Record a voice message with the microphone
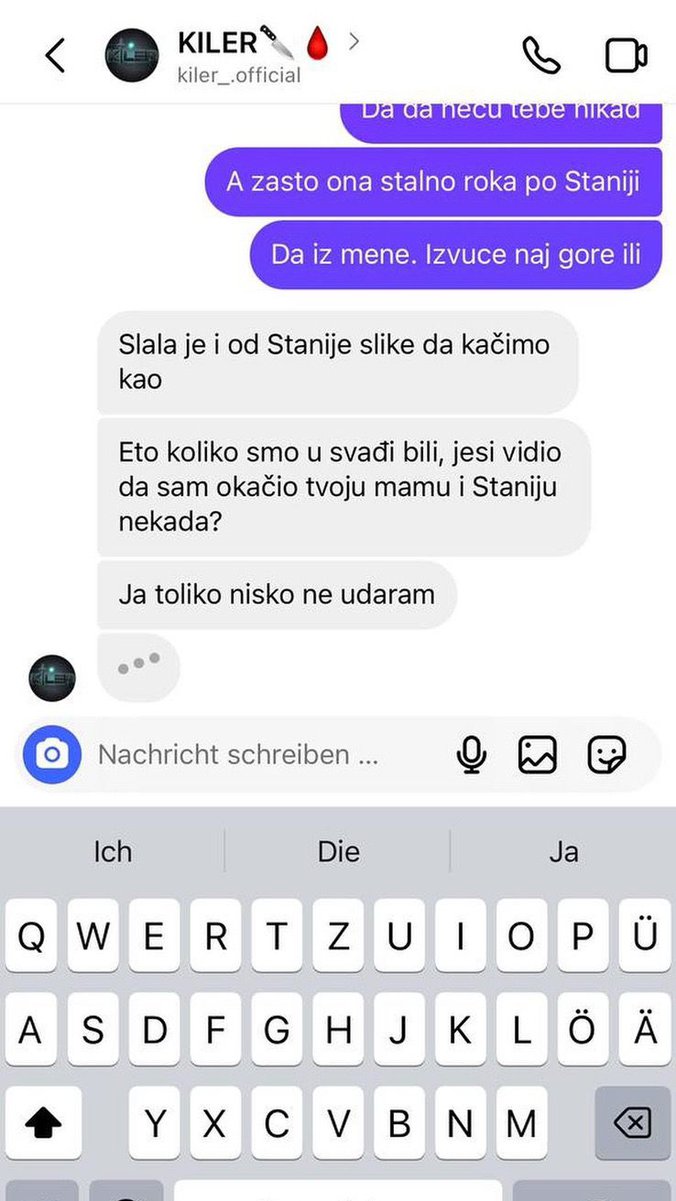 [x=471, y=754]
